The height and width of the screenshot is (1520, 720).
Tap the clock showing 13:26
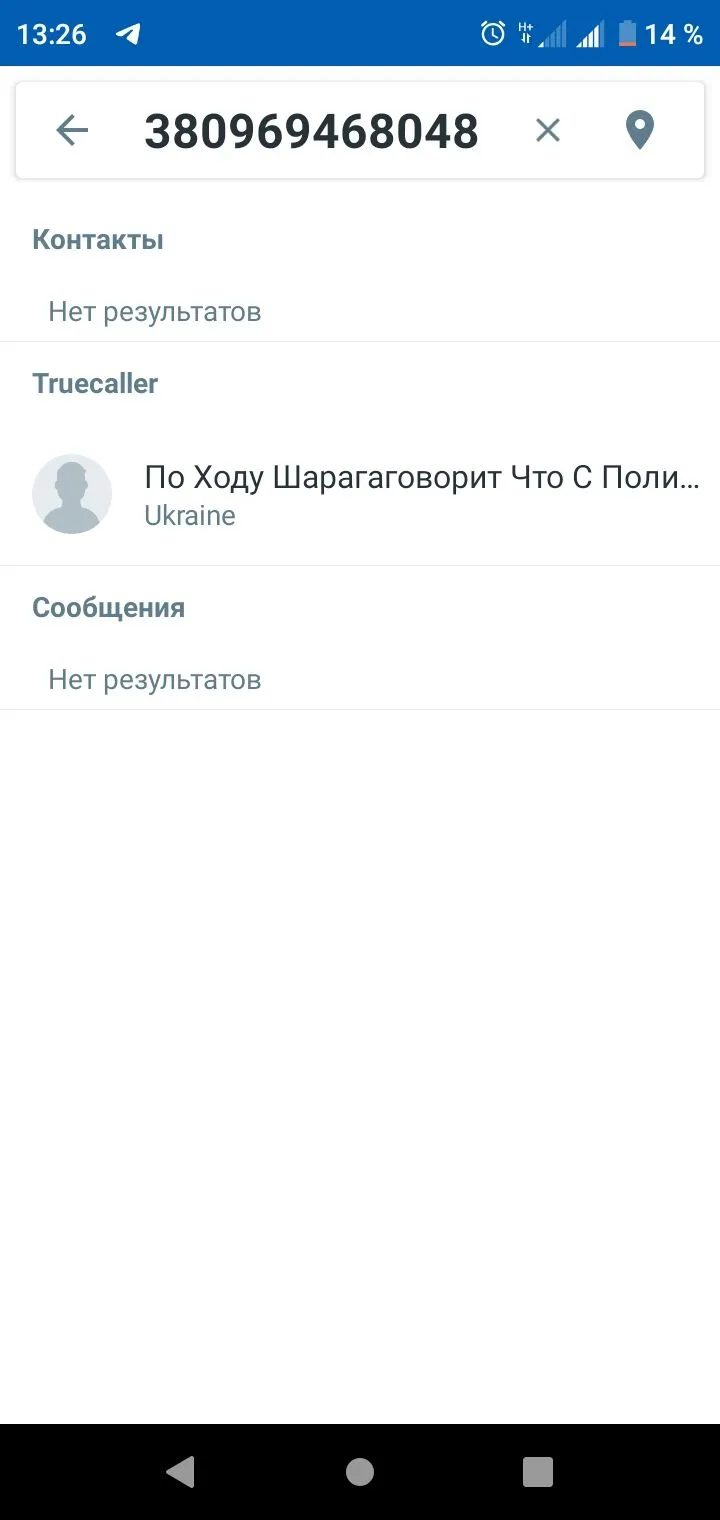click(x=51, y=33)
